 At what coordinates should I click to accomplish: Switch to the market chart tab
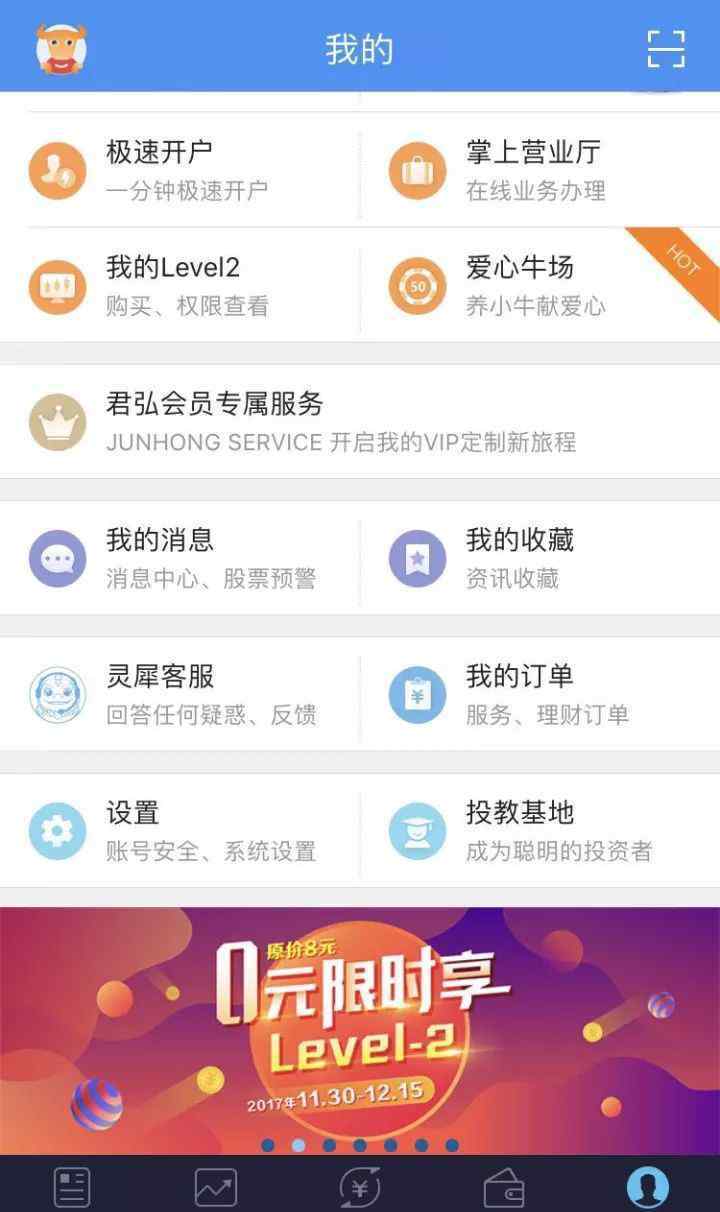(216, 1186)
